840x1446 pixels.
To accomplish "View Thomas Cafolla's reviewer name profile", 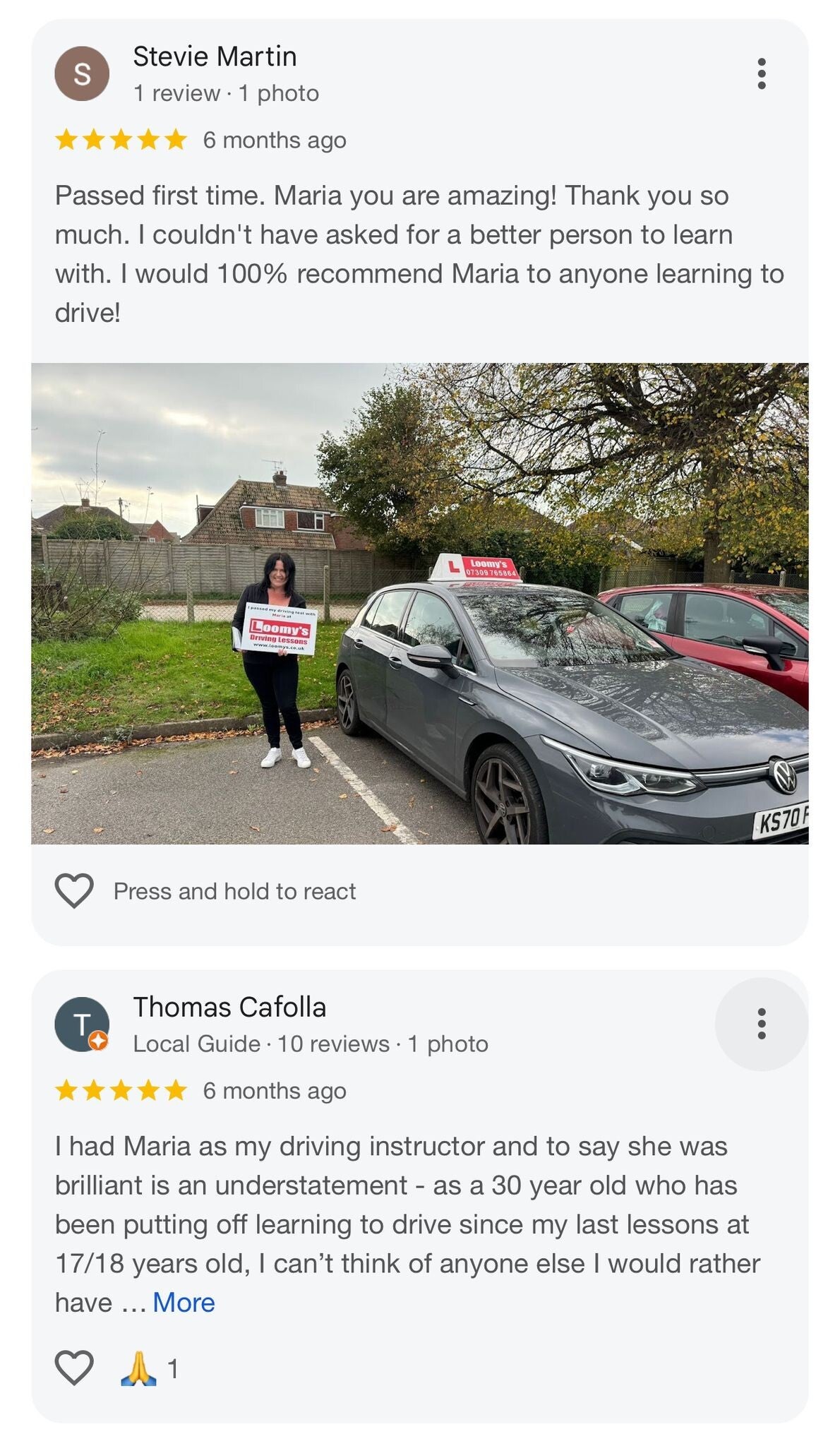I will (x=229, y=1007).
